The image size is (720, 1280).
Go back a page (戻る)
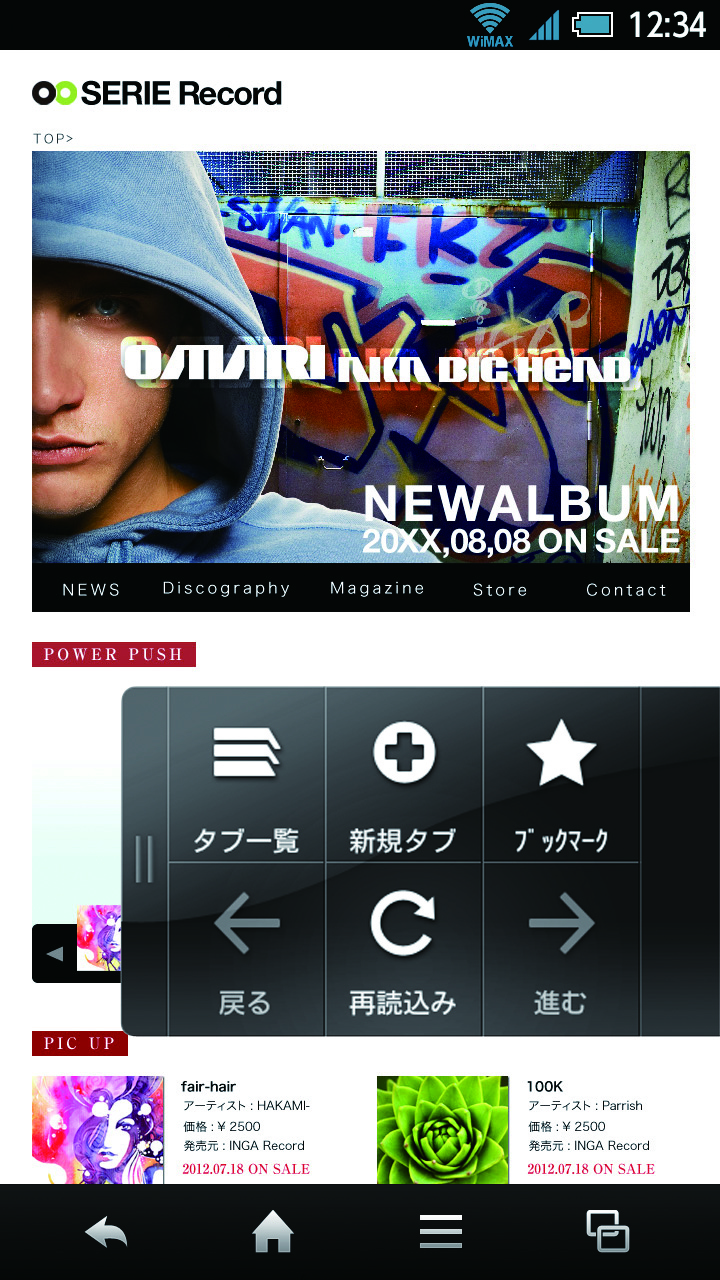click(246, 950)
